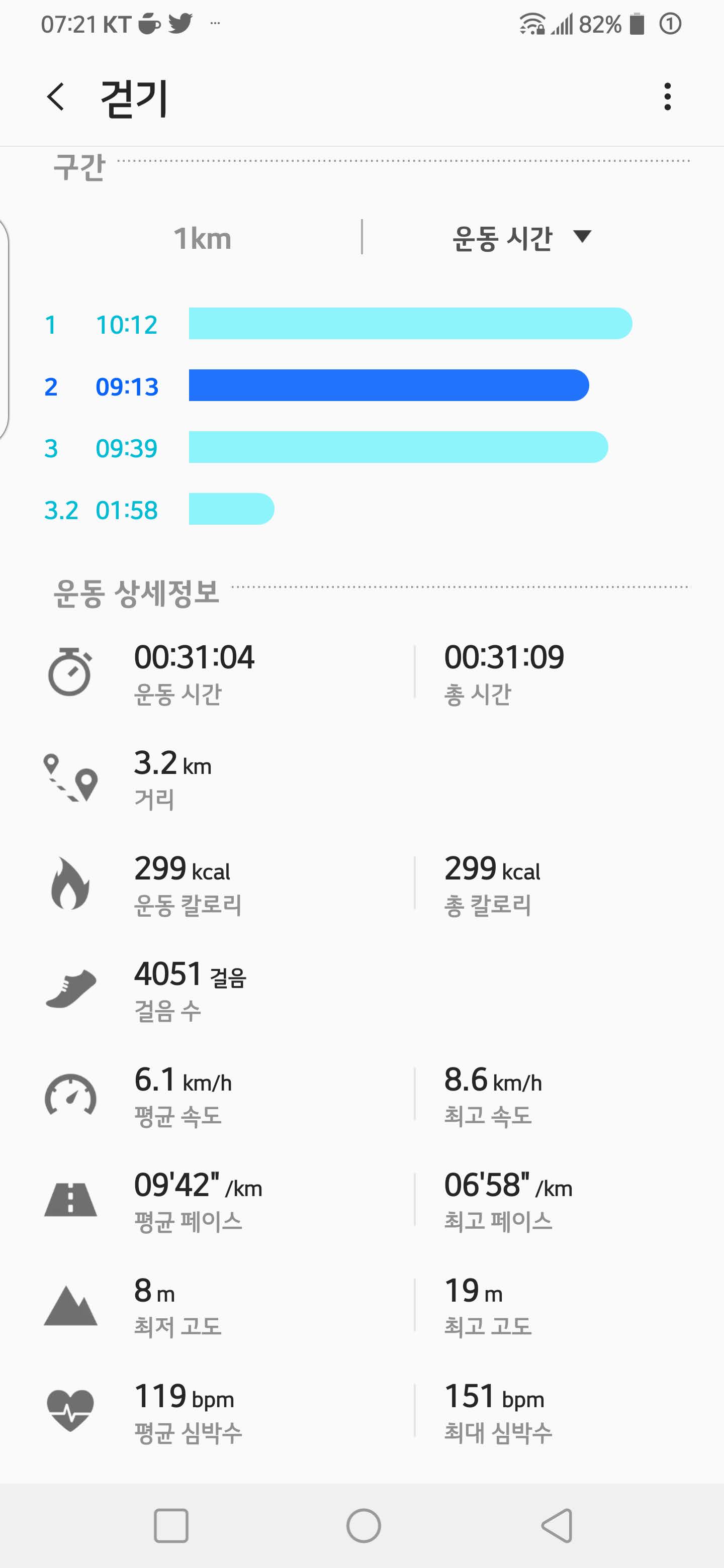This screenshot has width=724, height=1568.
Task: Select lap 1 bar showing 10:12
Action: [x=410, y=323]
